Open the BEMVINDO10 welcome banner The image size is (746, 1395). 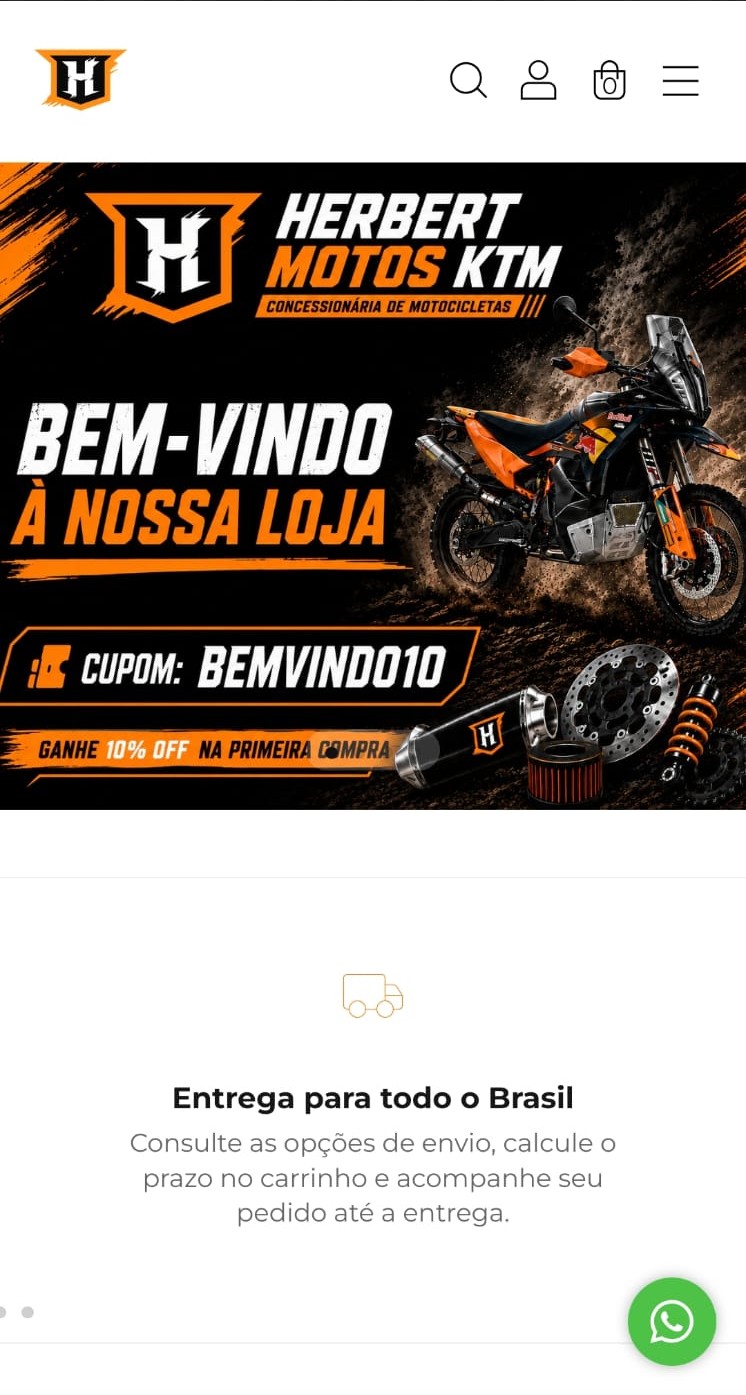[x=373, y=486]
